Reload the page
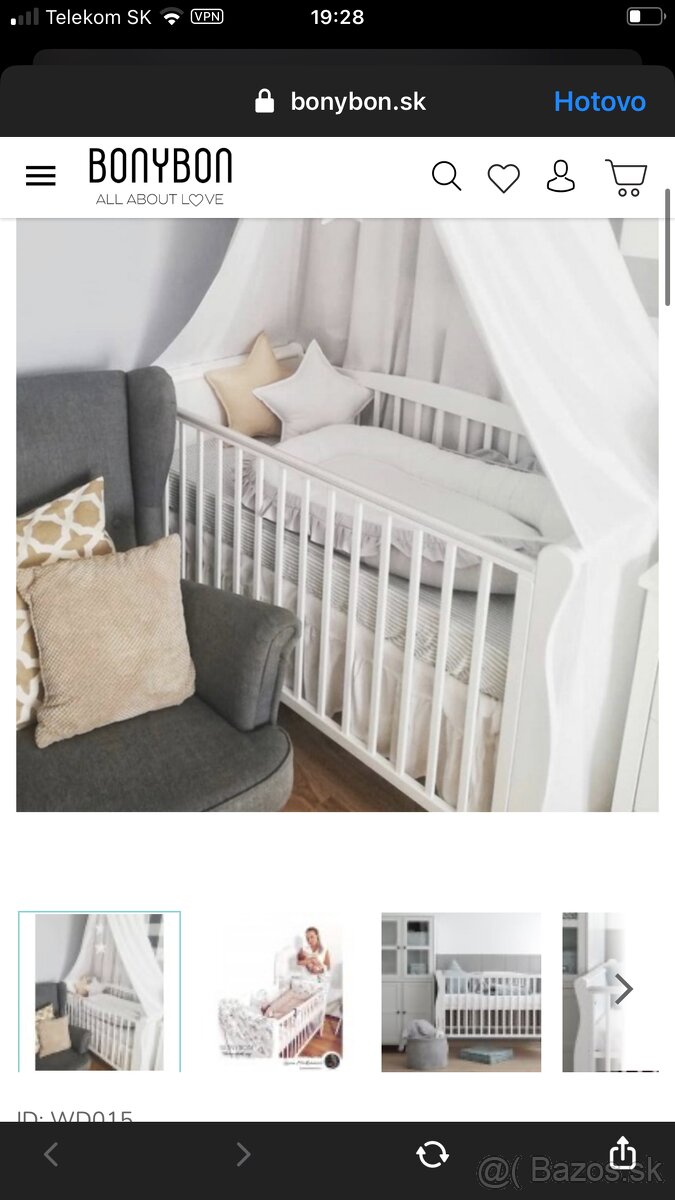 (x=432, y=1155)
